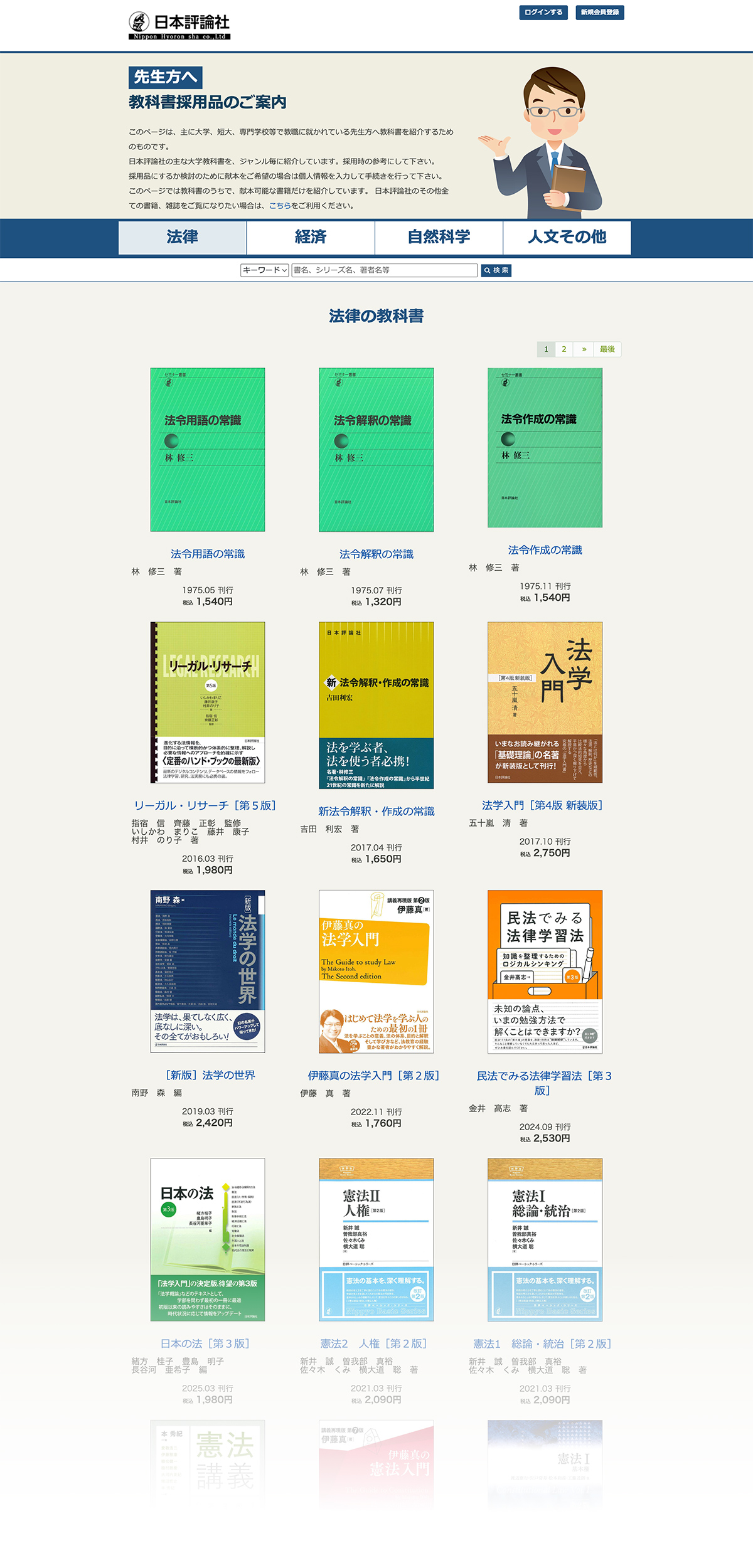This screenshot has width=753, height=1568.
Task: Open 伊藤真の法学入門［第２版］ link
Action: point(374,1076)
